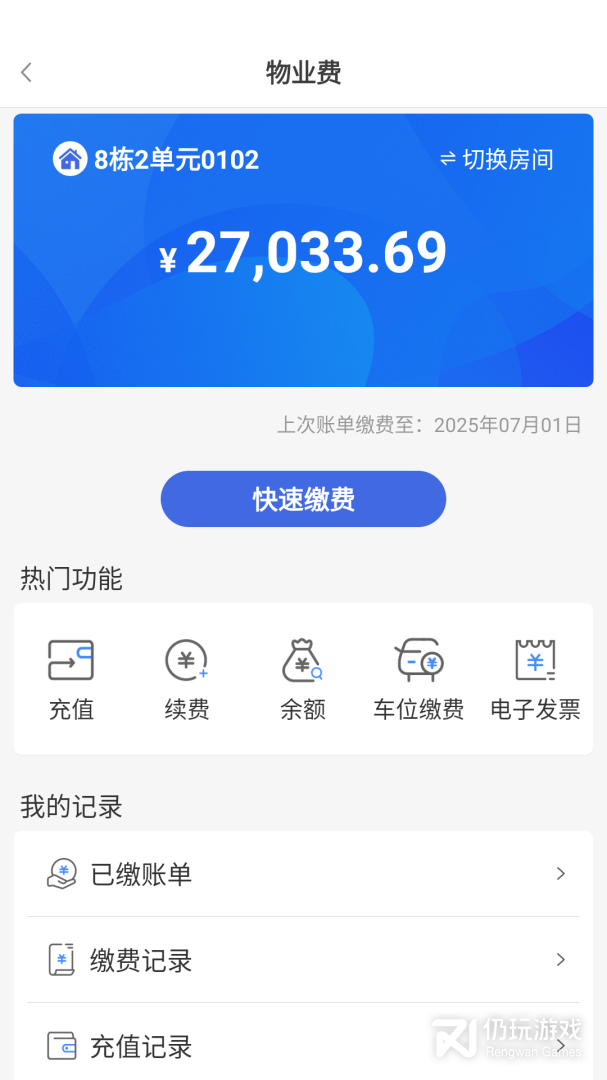This screenshot has width=607, height=1080.
Task: Open the 续费 renewal function
Action: 187,680
